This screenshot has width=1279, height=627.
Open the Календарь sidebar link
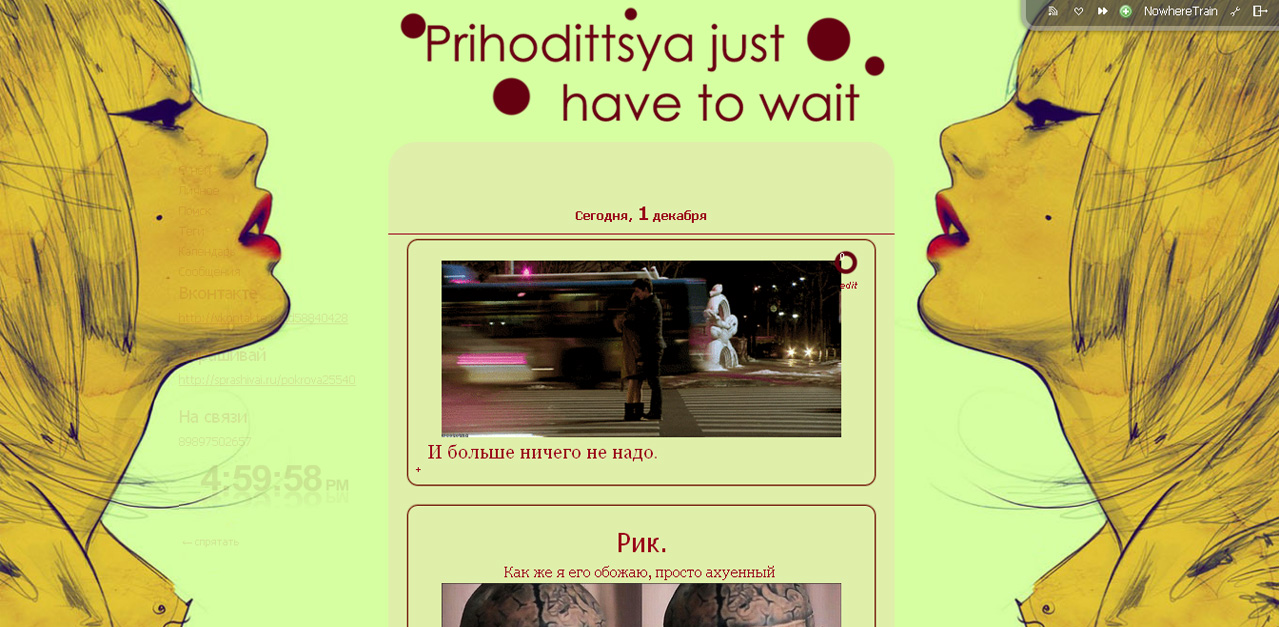coord(206,251)
